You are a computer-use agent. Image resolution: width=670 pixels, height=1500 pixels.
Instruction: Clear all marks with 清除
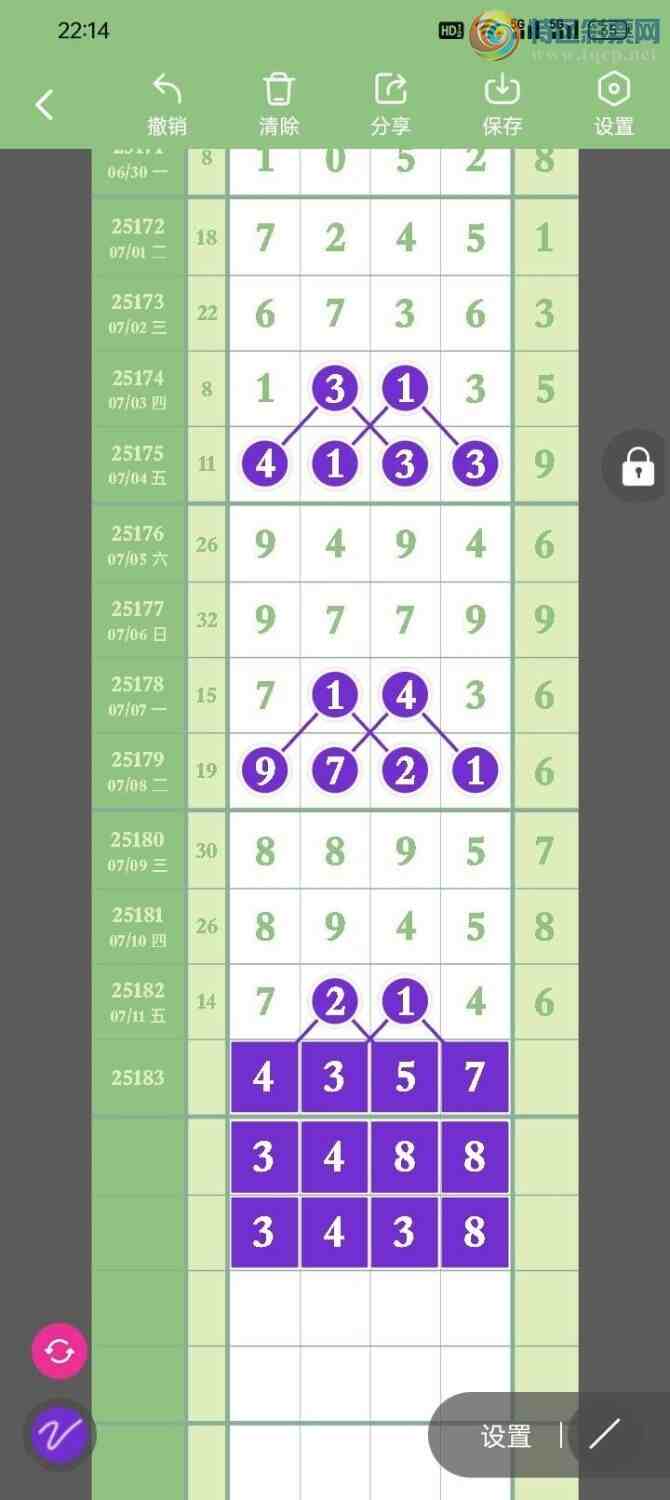coord(279,104)
